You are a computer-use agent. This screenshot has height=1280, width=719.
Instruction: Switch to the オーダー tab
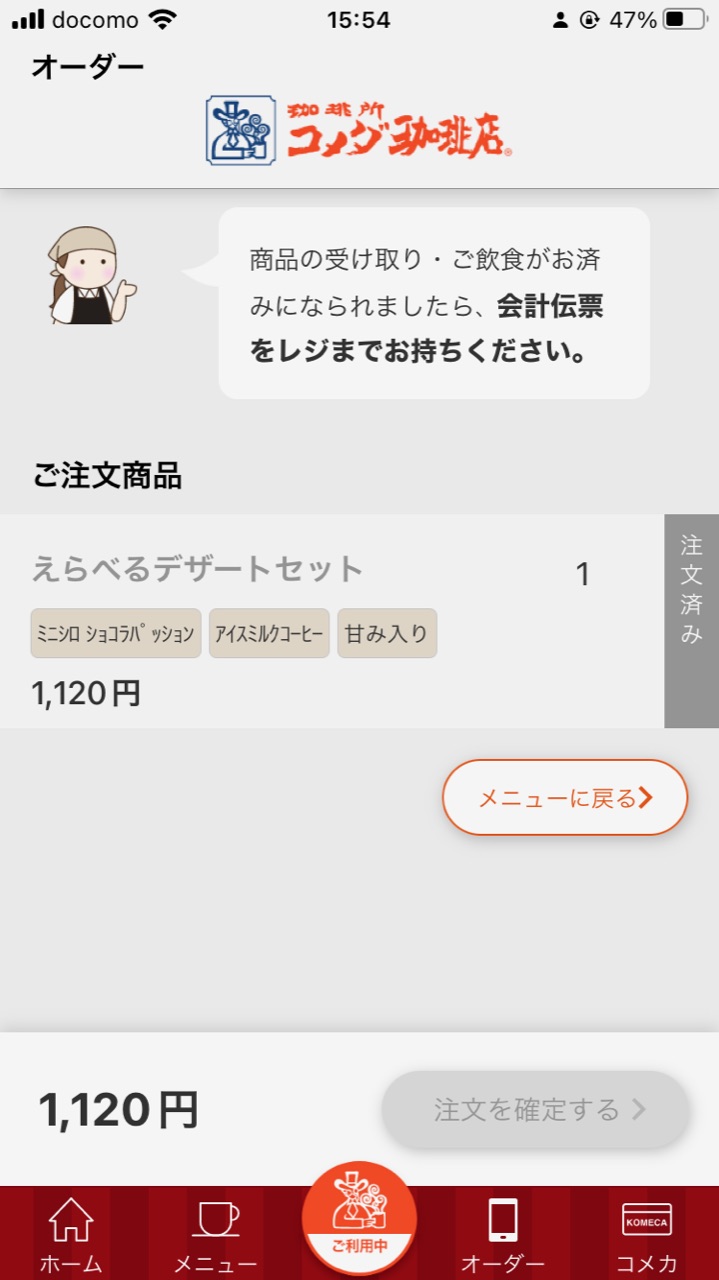pos(503,1236)
